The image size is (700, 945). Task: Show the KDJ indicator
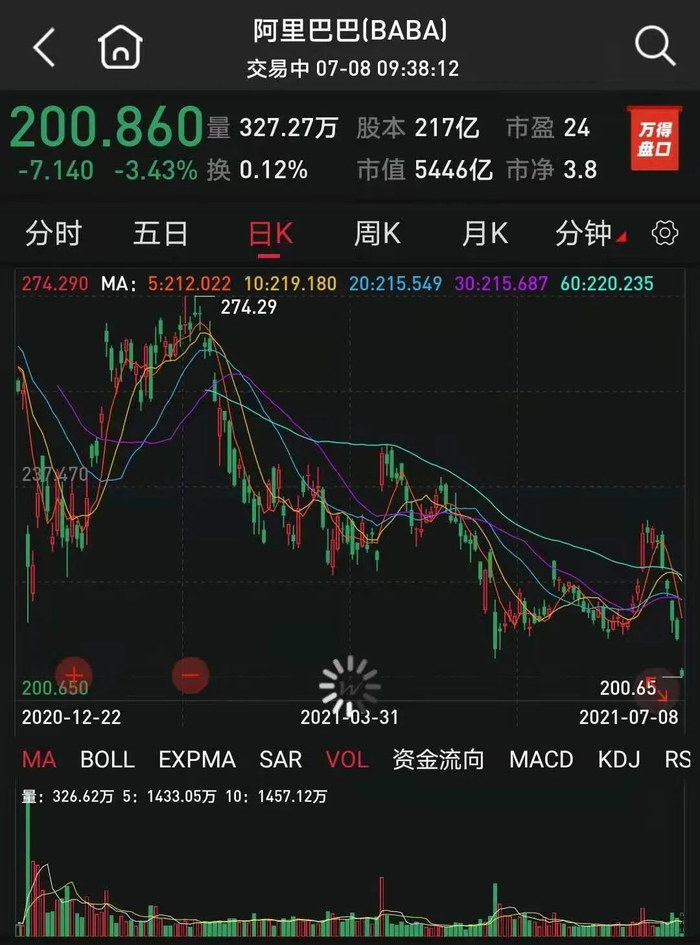point(619,759)
